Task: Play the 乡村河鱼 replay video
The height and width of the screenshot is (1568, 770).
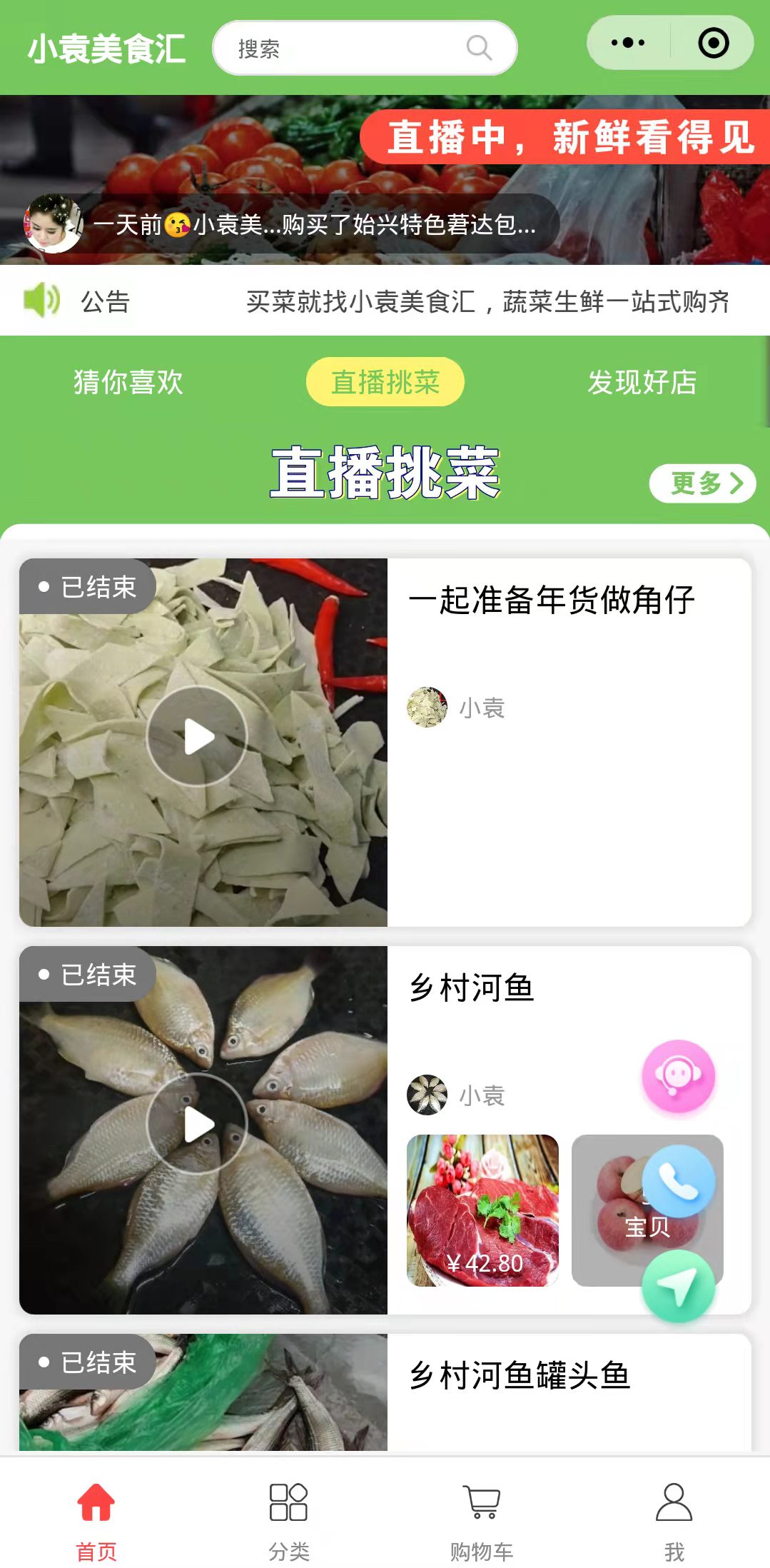Action: click(197, 1124)
